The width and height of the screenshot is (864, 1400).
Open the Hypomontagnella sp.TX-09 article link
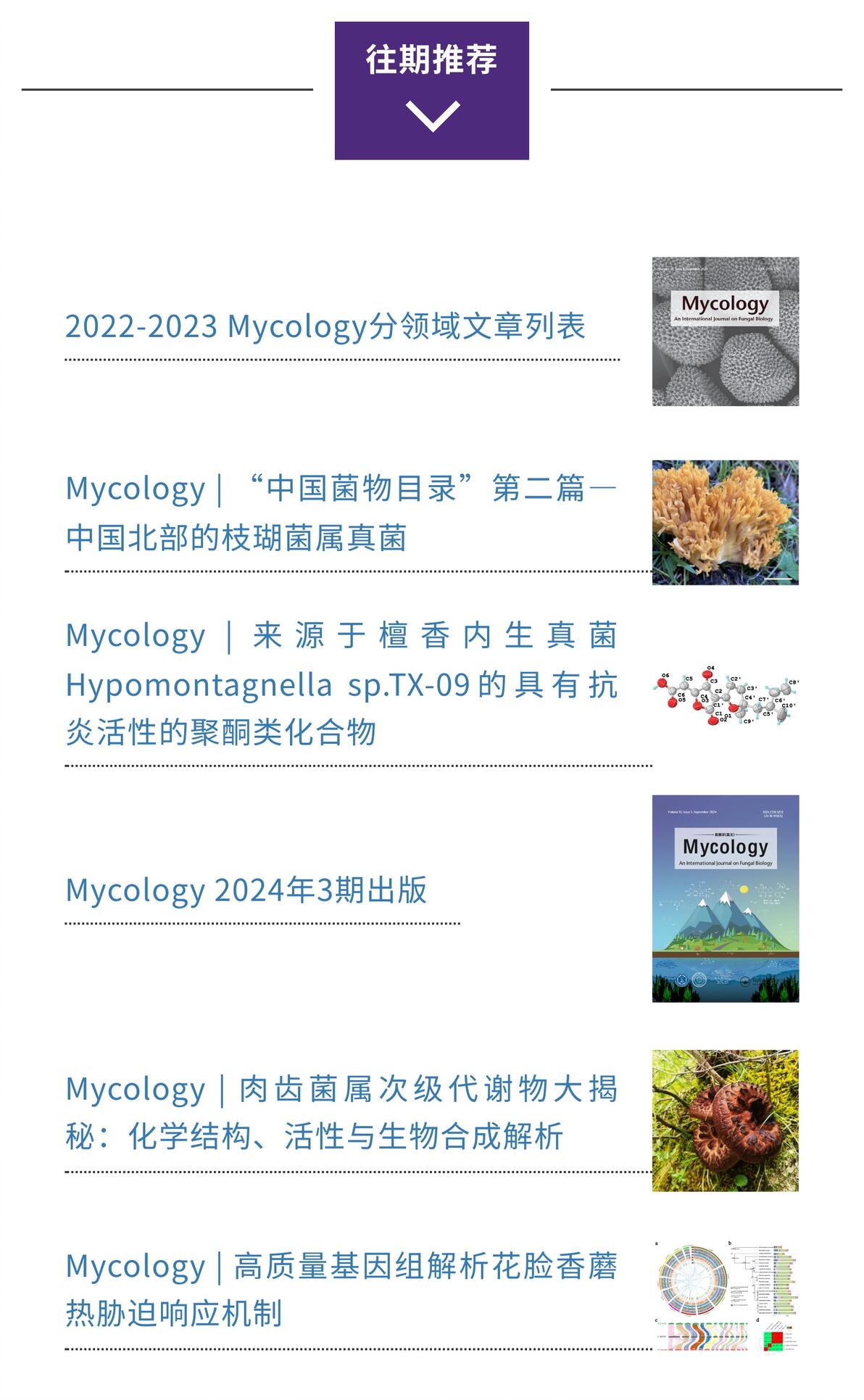tap(341, 684)
